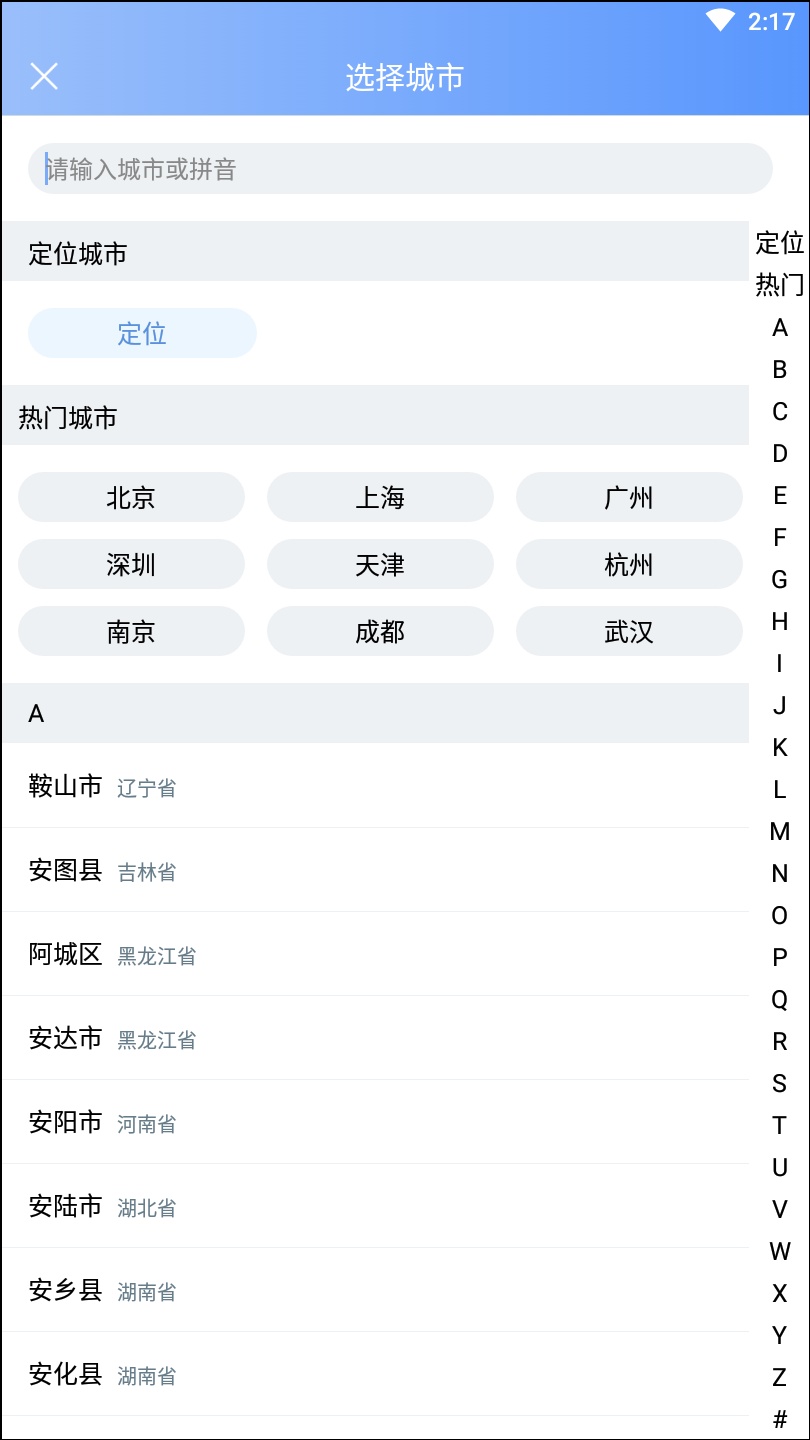Pick 武汉 from hot cities
810x1440 pixels.
pyautogui.click(x=629, y=631)
